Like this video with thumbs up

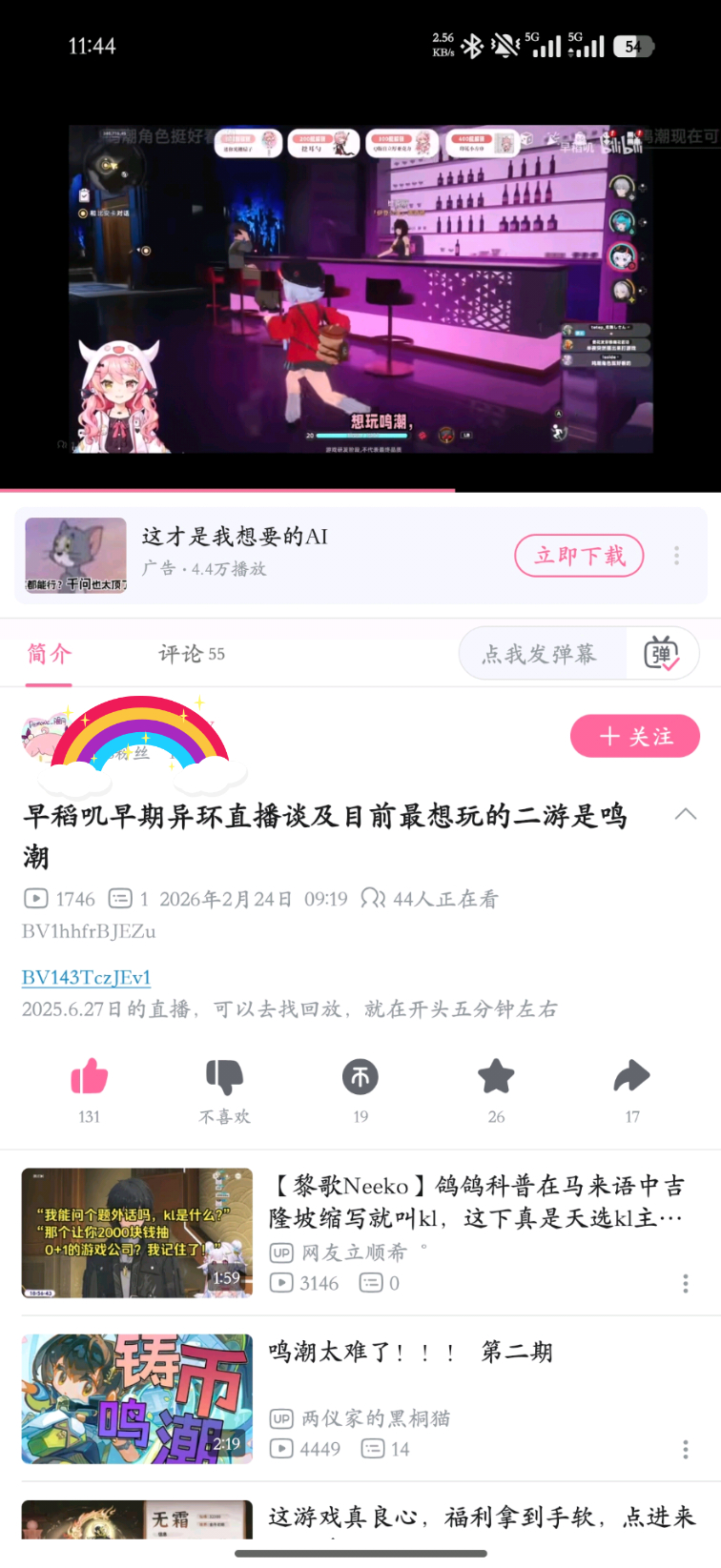click(x=90, y=1078)
